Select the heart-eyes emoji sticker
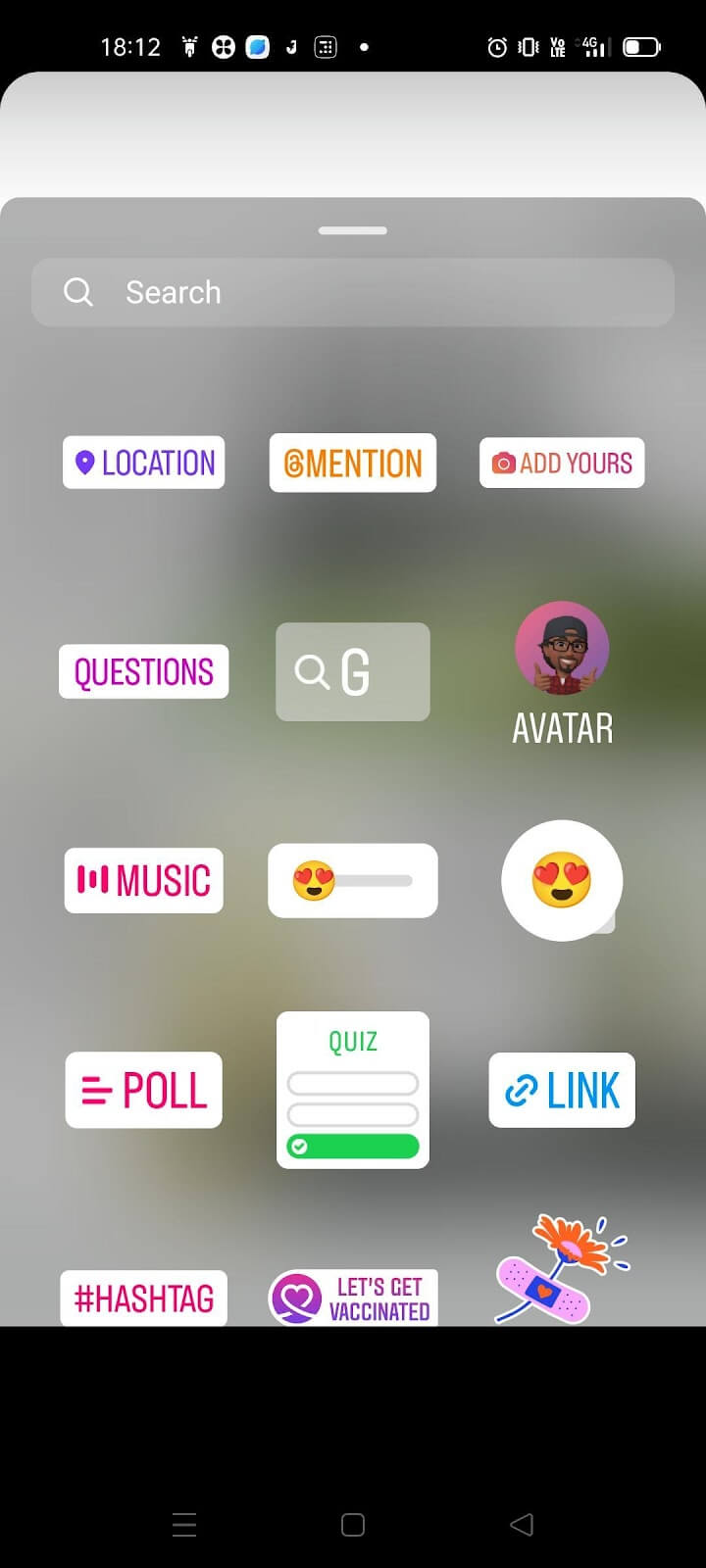This screenshot has width=706, height=1568. pyautogui.click(x=561, y=880)
